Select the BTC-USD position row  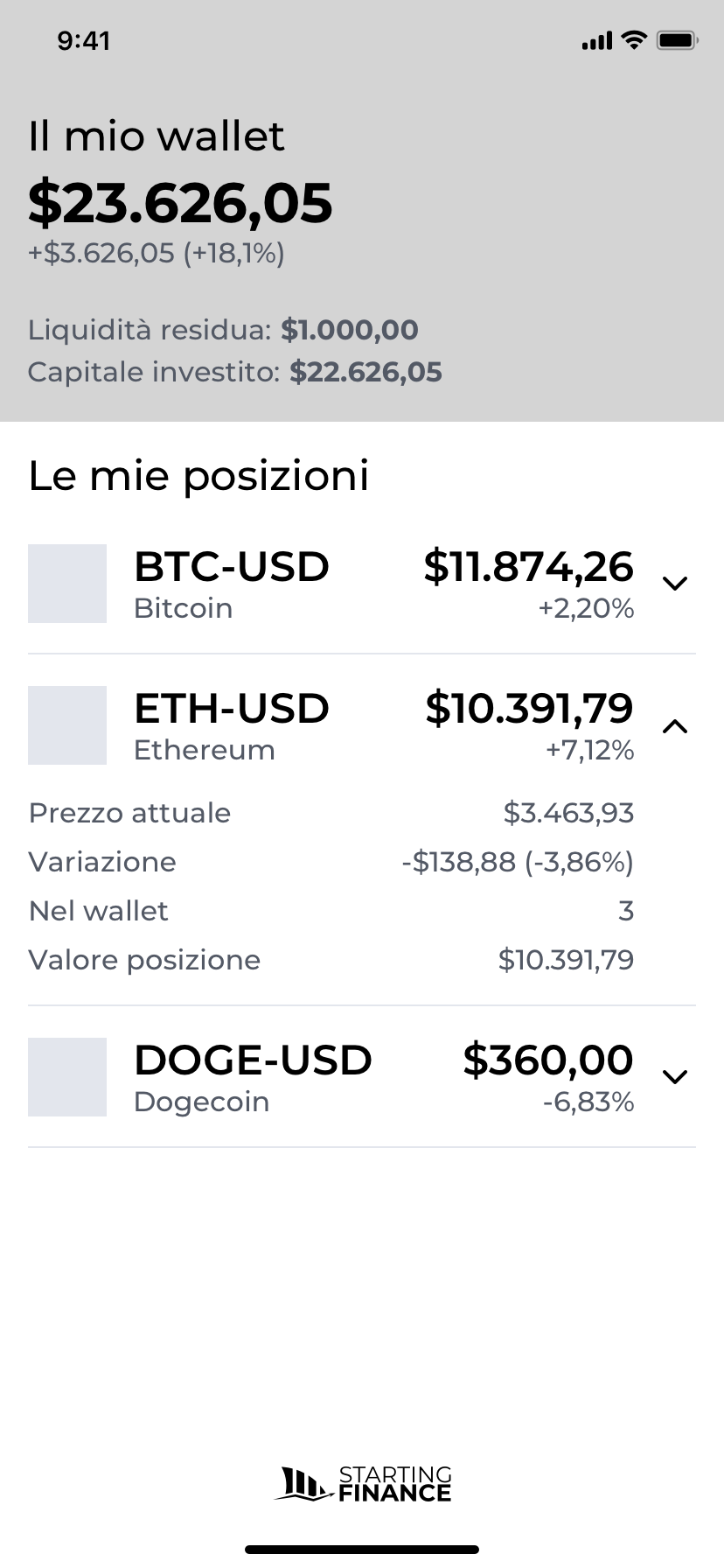(362, 583)
